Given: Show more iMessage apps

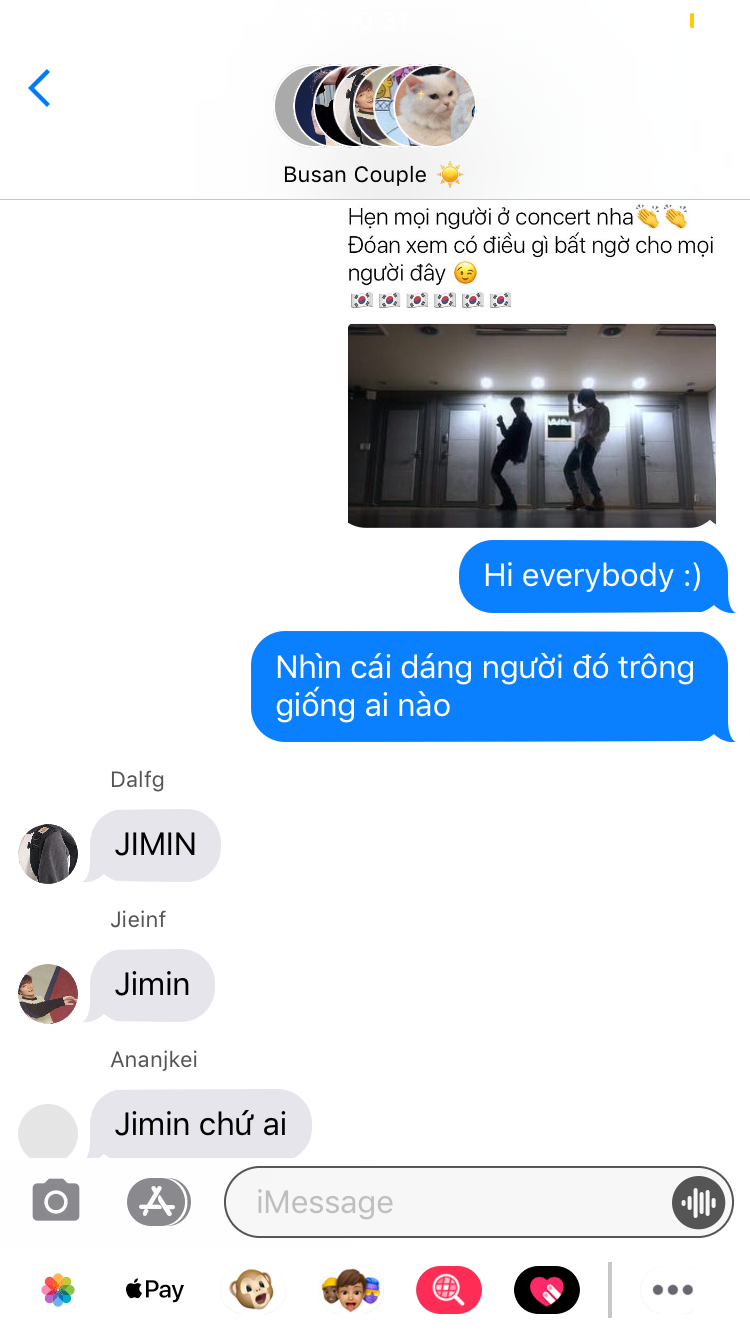Looking at the screenshot, I should click(672, 1290).
